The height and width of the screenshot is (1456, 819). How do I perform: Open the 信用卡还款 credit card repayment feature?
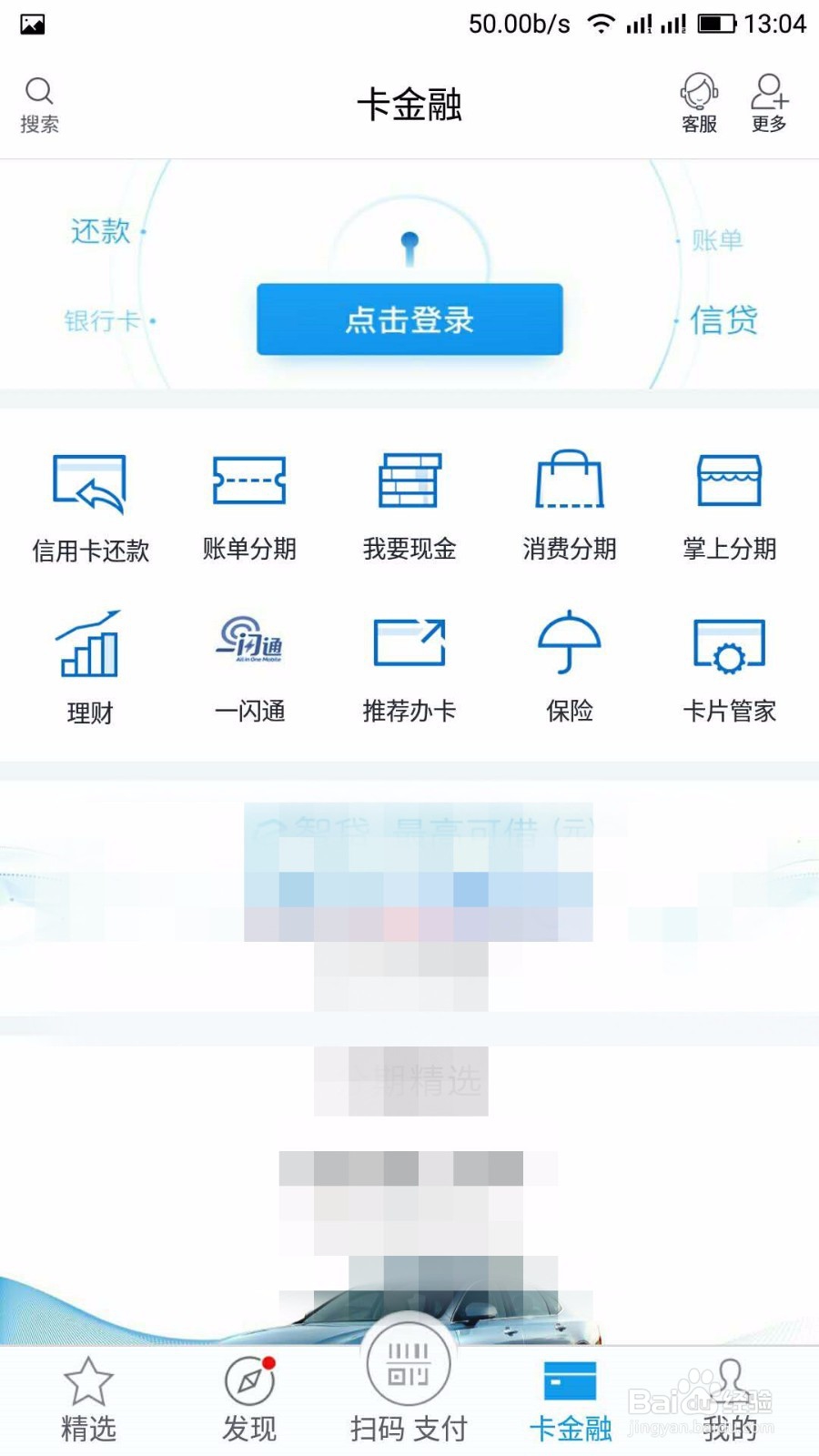88,505
